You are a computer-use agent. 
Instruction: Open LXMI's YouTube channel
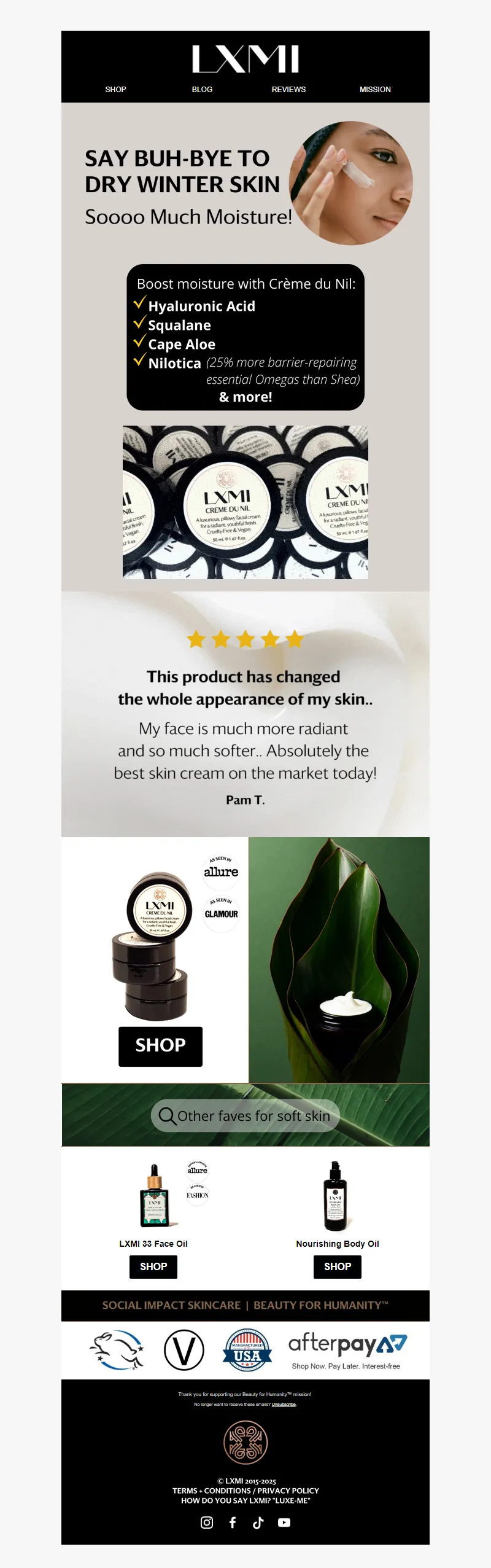click(284, 1523)
